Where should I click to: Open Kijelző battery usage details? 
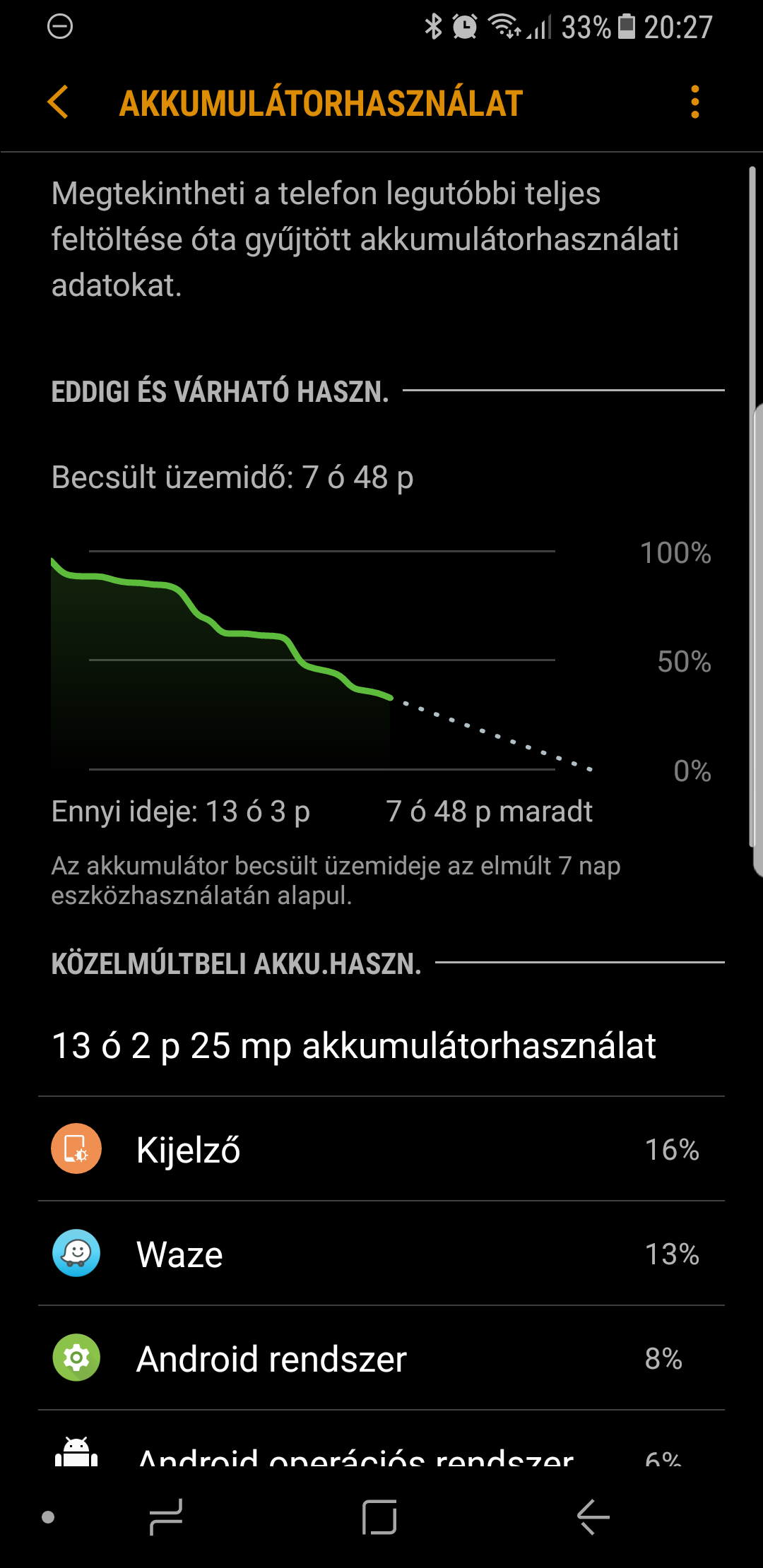[x=381, y=1149]
